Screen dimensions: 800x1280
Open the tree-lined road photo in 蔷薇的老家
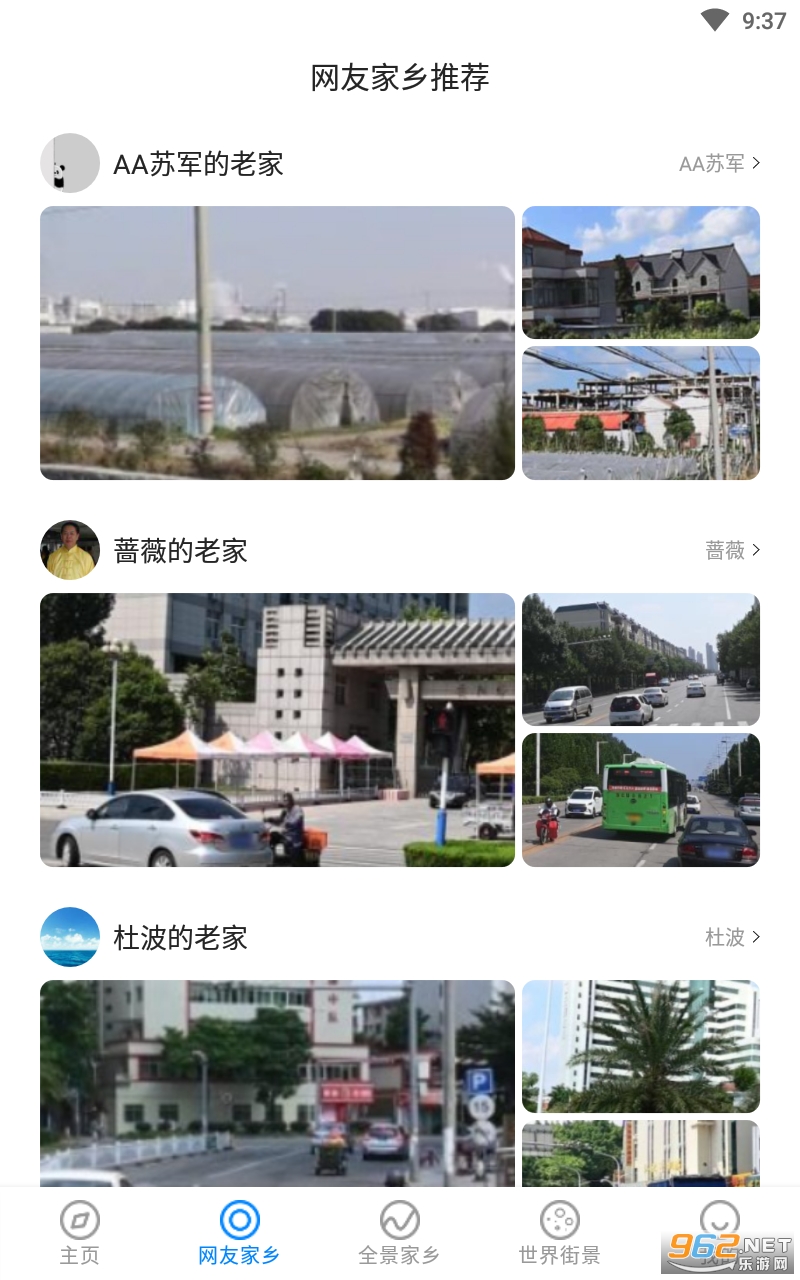point(641,659)
